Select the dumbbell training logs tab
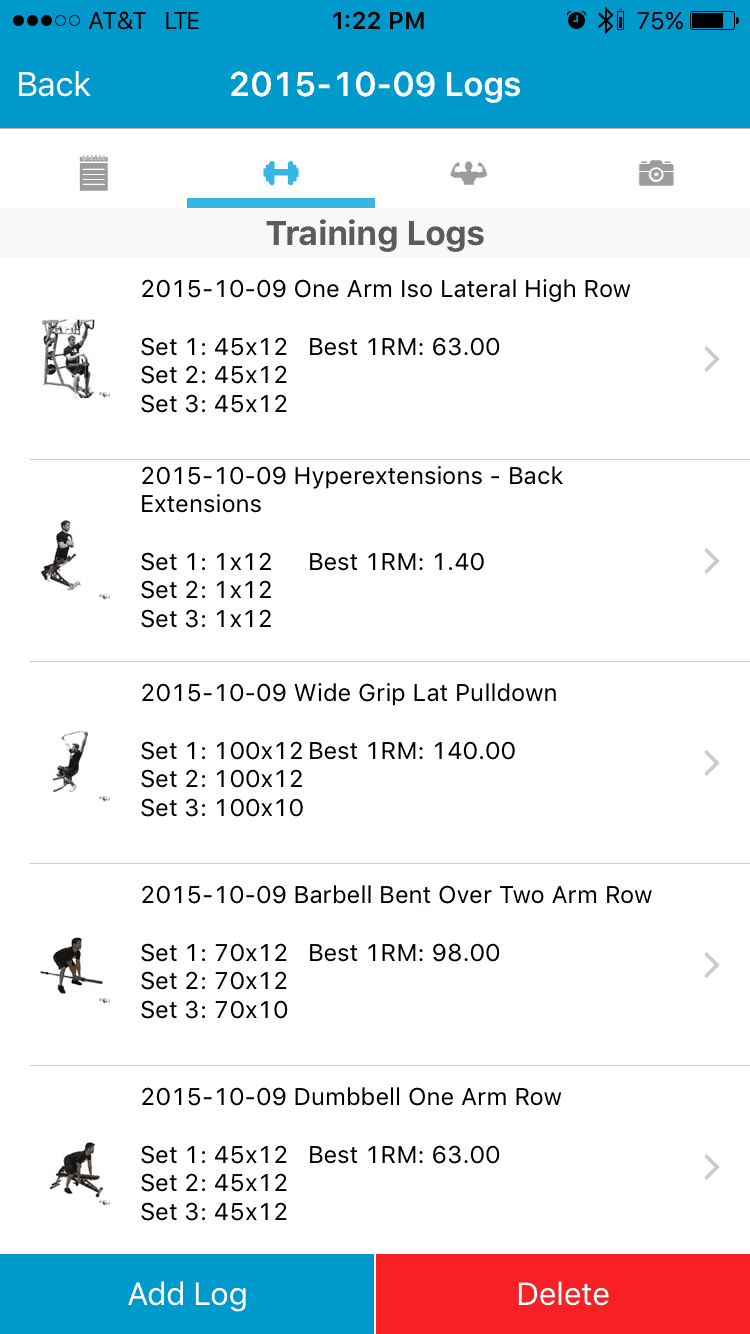Image resolution: width=750 pixels, height=1334 pixels. coord(281,173)
